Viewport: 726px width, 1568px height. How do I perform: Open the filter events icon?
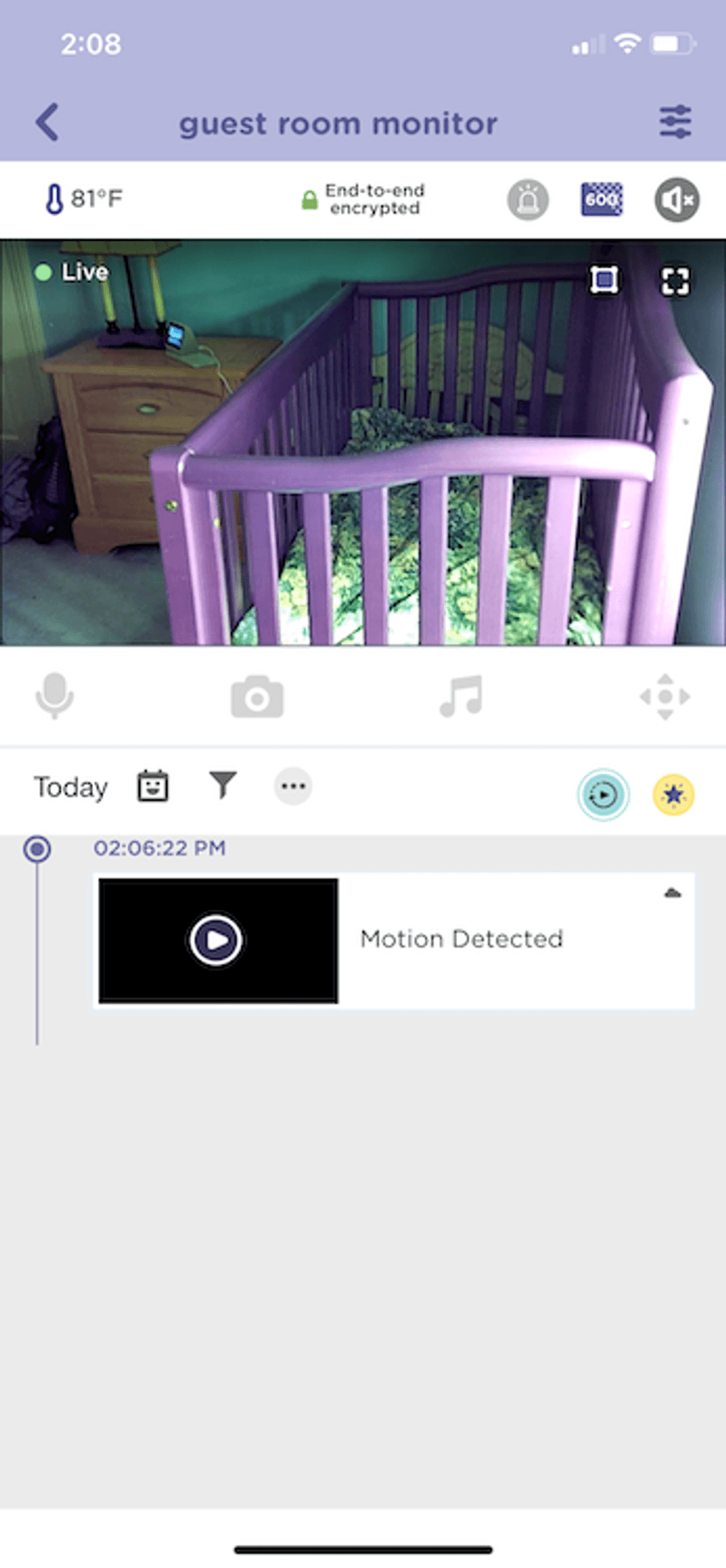(222, 786)
